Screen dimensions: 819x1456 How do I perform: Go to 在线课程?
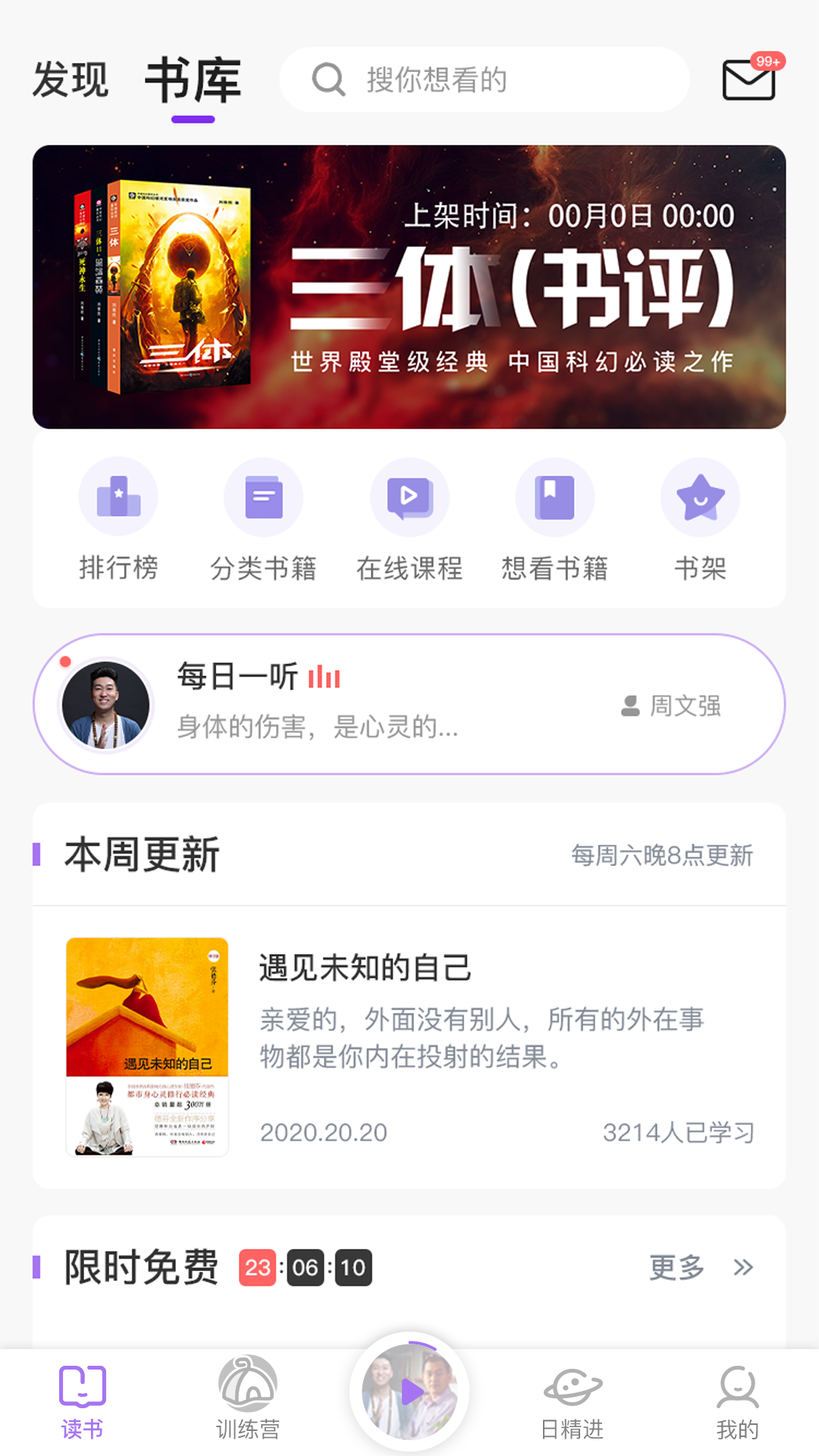click(x=409, y=520)
